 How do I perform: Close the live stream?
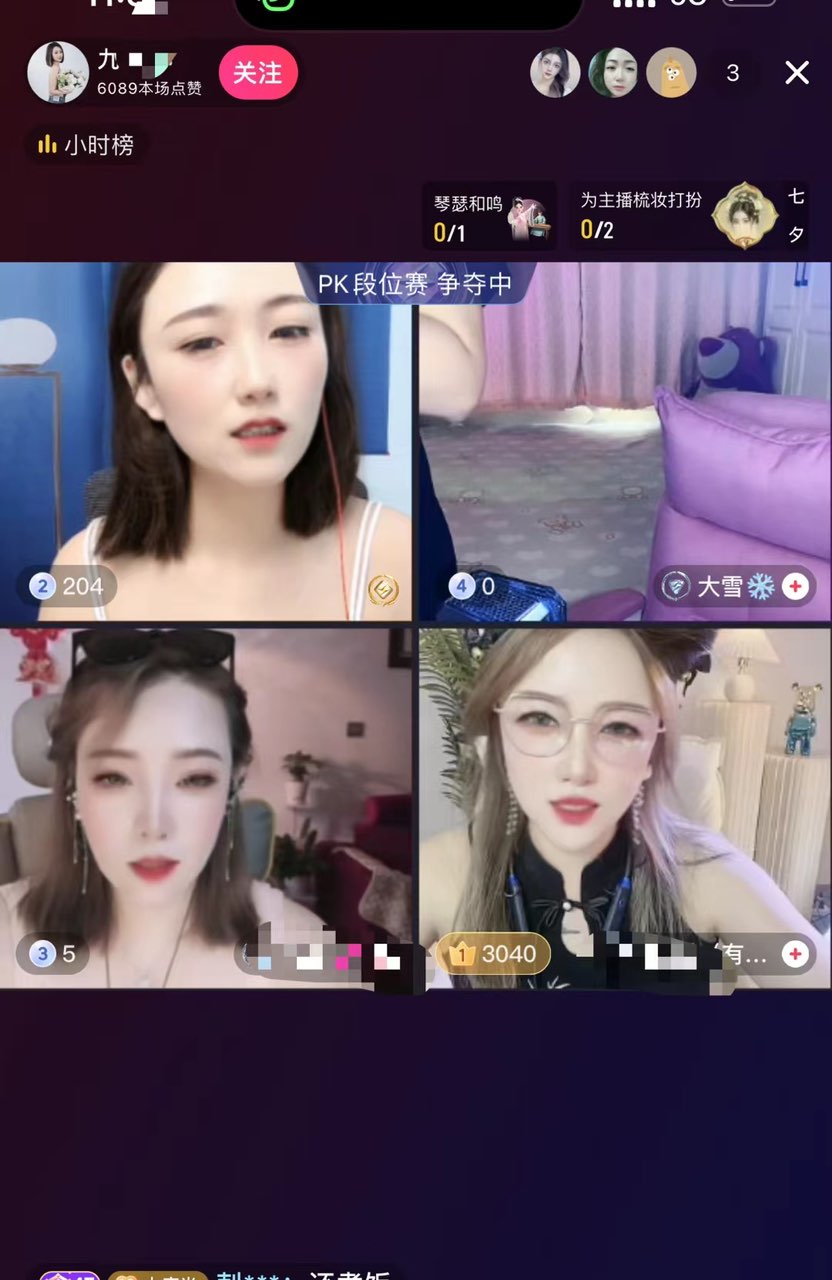(796, 73)
